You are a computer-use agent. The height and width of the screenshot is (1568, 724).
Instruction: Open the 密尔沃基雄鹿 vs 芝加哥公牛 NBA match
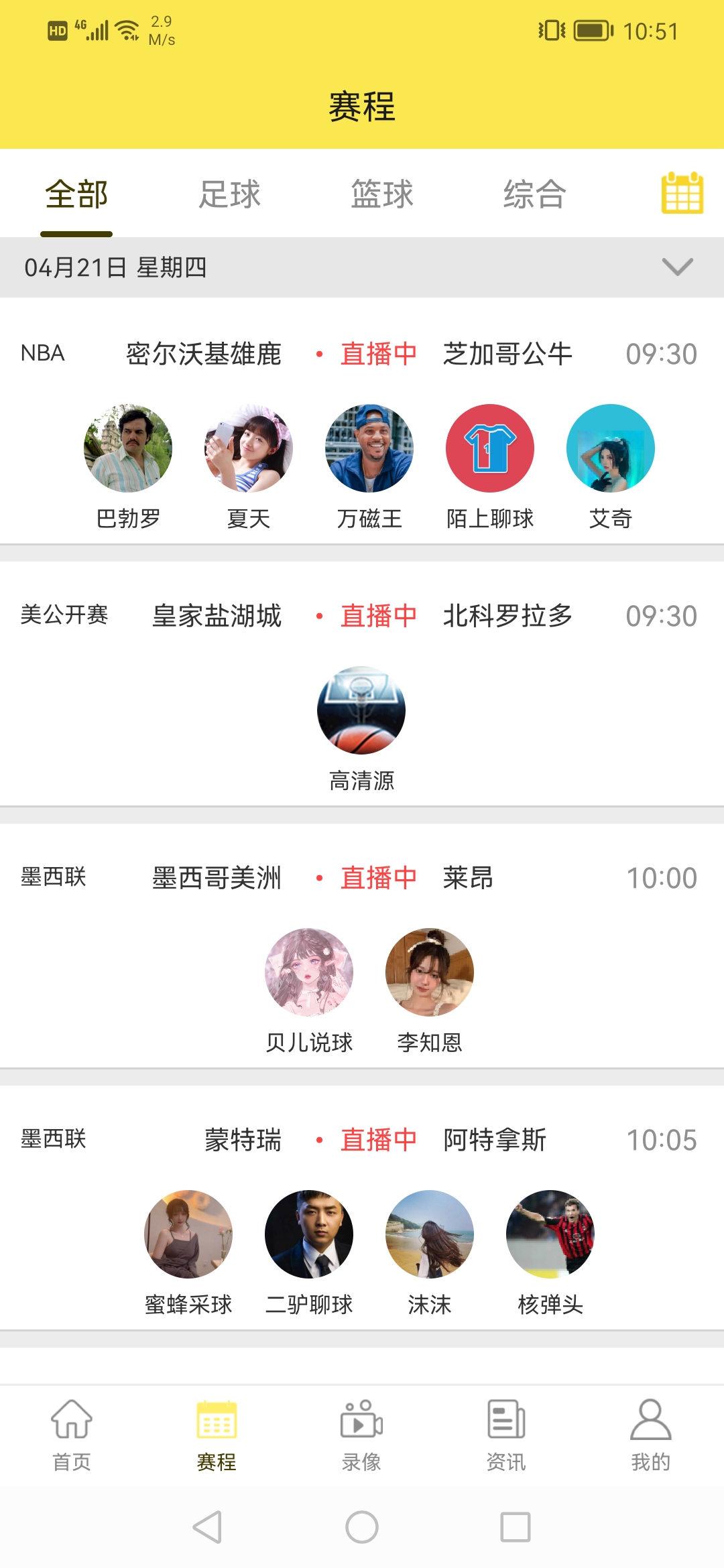(362, 354)
